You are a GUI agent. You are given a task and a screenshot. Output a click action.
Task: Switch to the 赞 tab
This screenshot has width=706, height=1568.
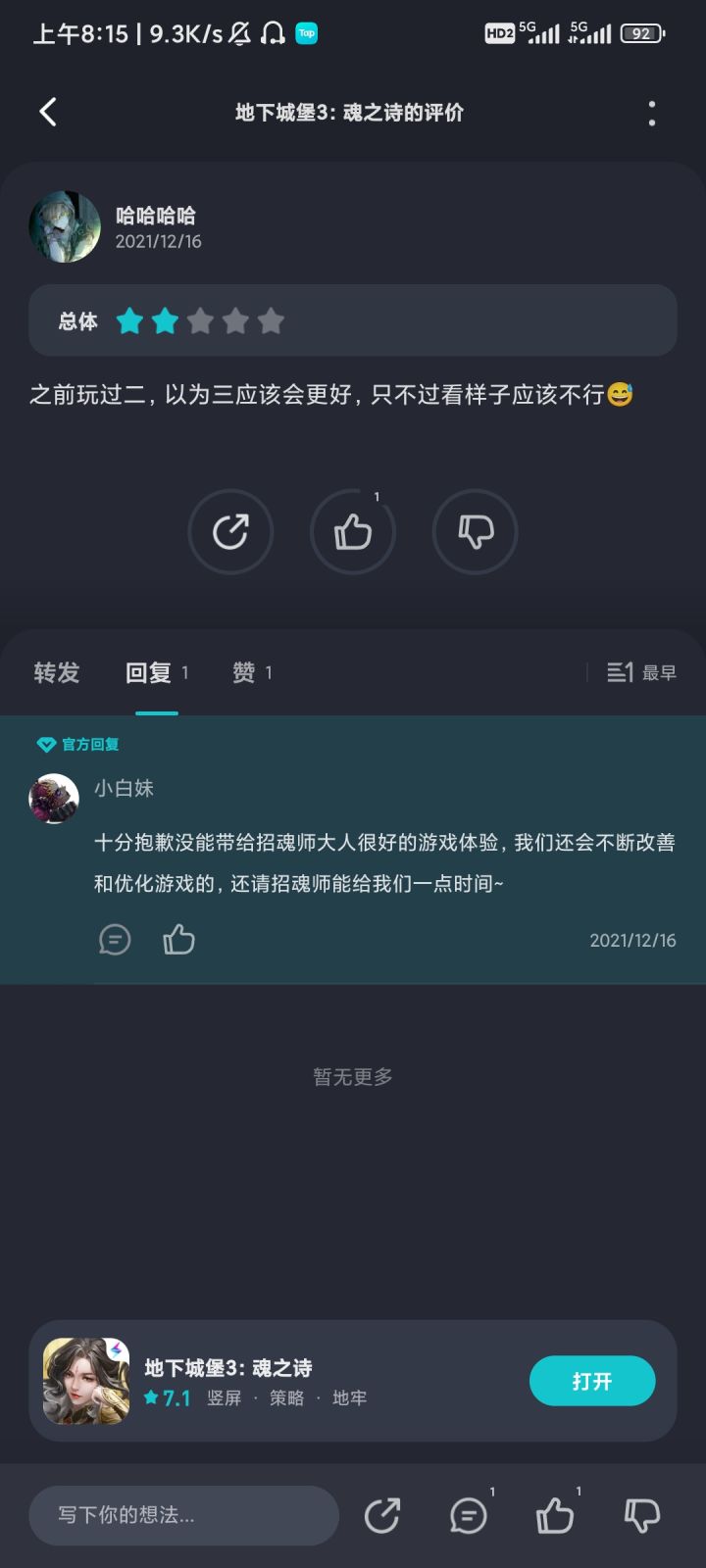(242, 672)
